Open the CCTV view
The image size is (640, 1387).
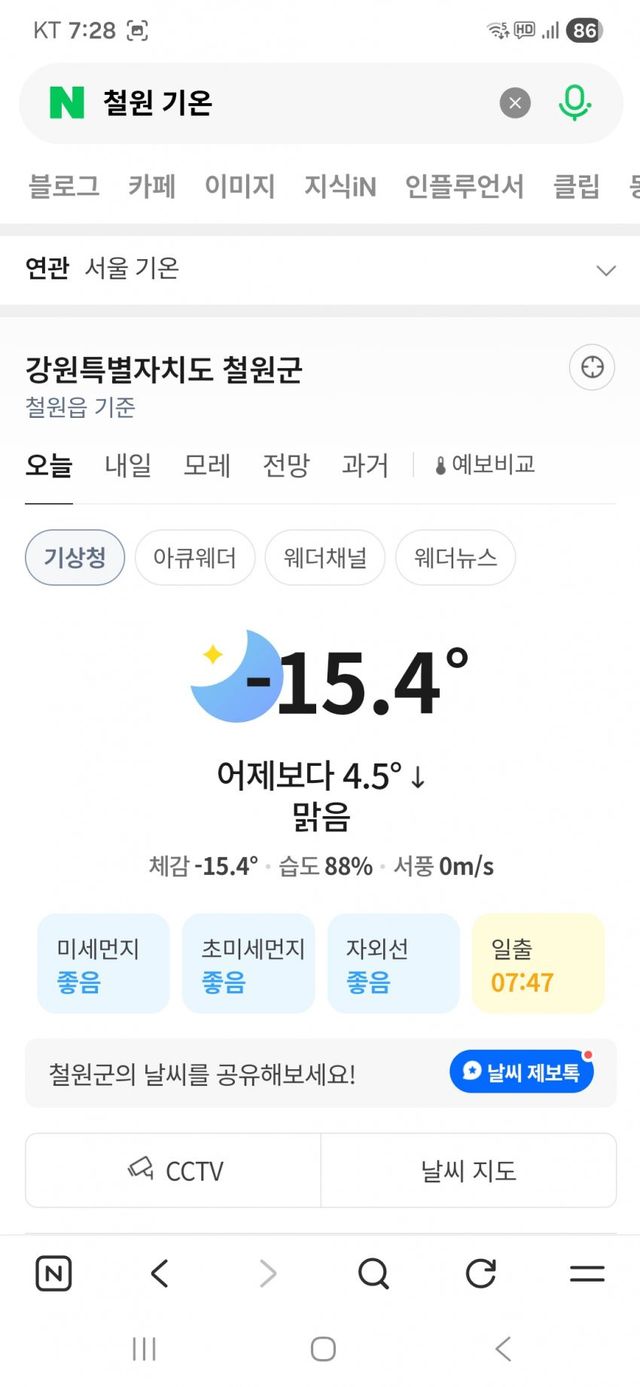174,1170
